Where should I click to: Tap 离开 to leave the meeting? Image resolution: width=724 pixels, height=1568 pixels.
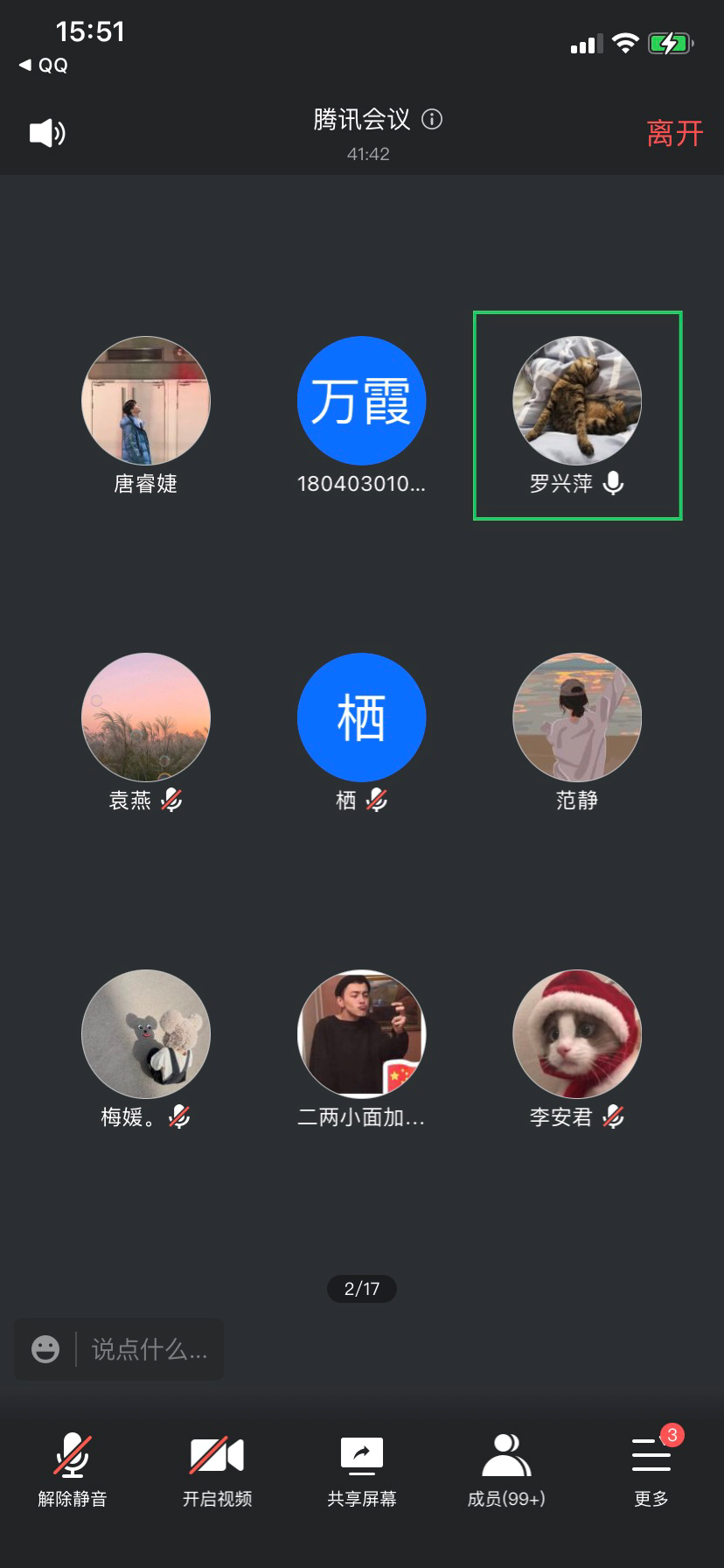674,134
